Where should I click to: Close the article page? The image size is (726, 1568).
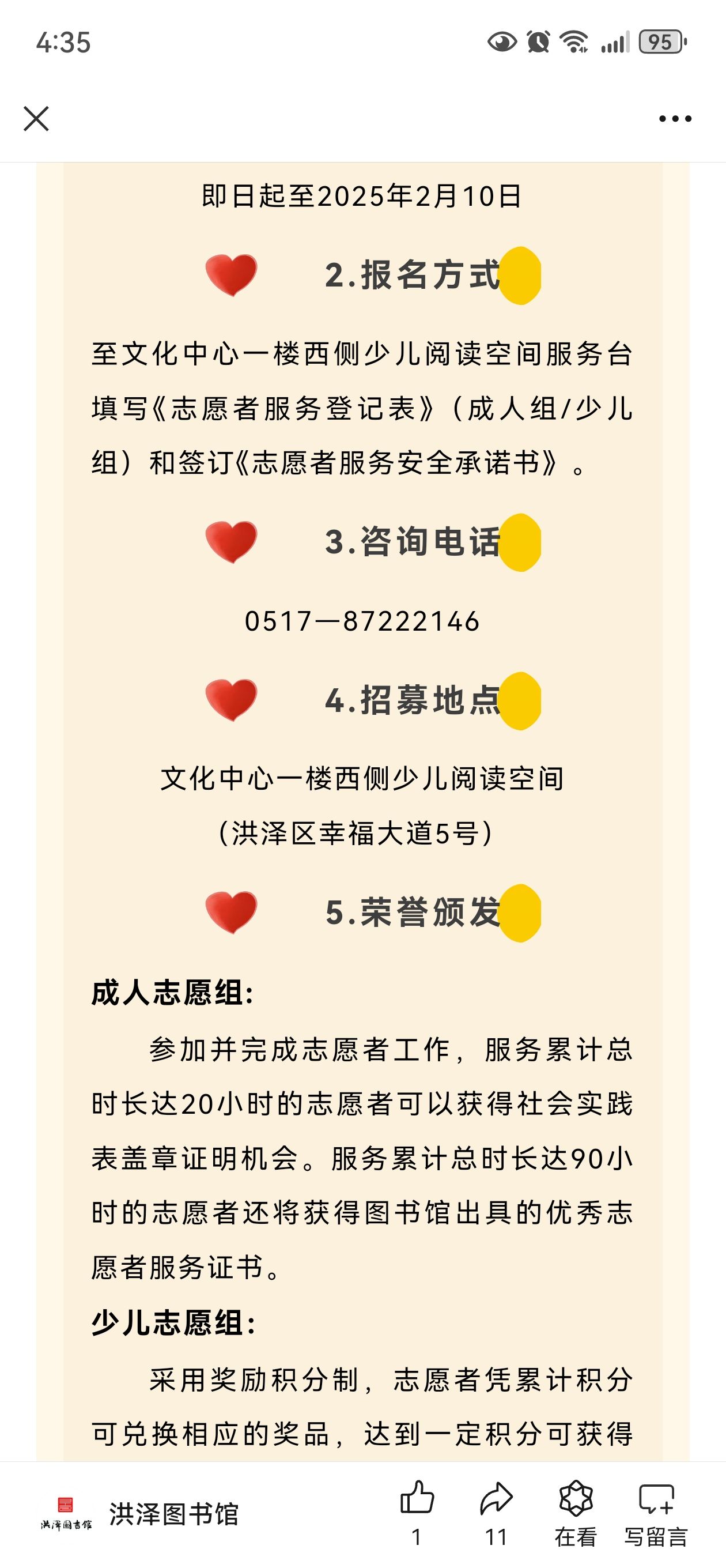[36, 119]
